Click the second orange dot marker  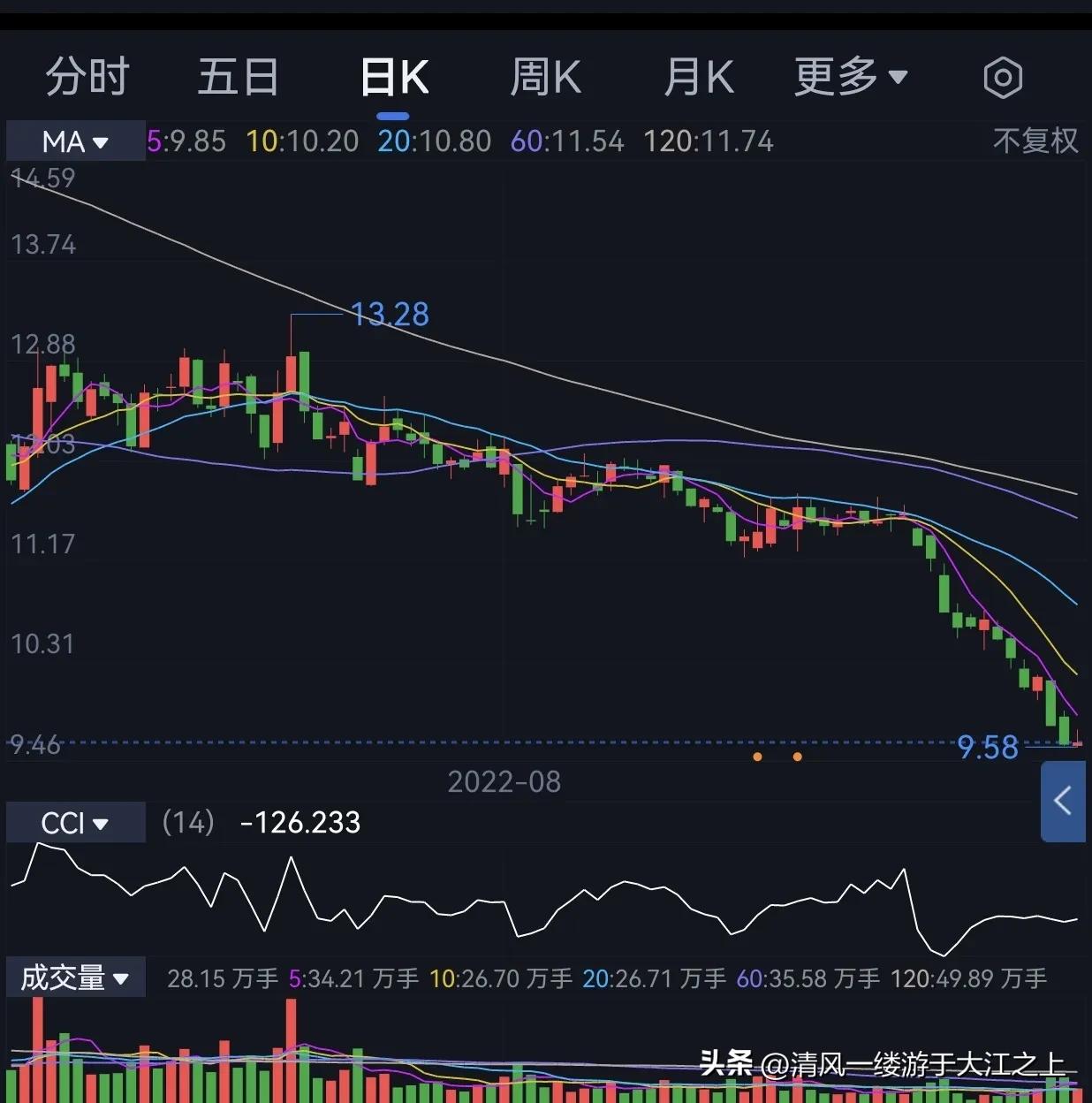click(797, 757)
